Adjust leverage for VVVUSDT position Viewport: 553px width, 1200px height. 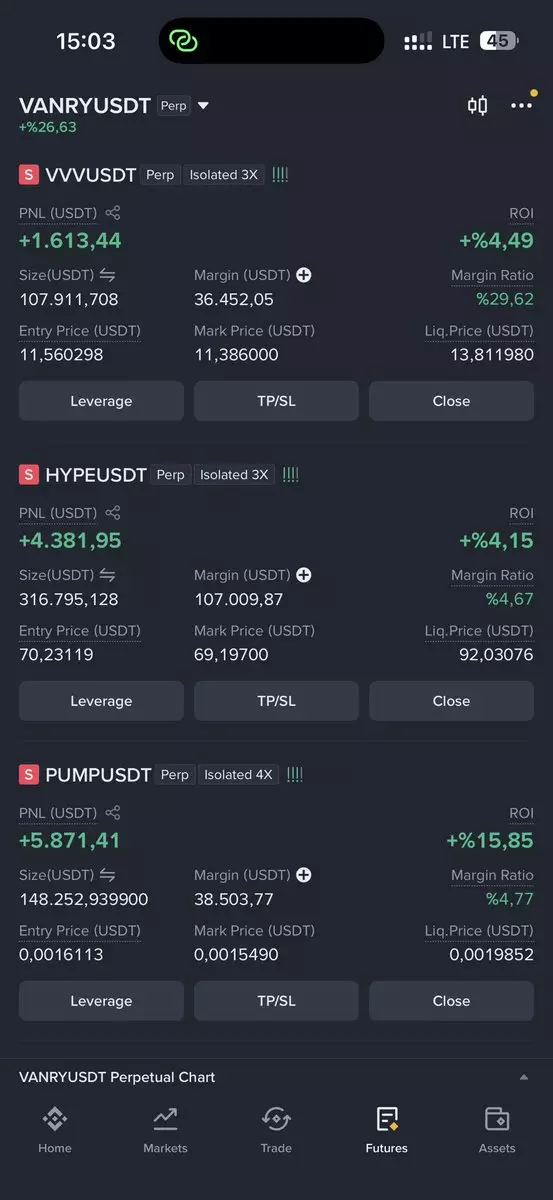(x=101, y=401)
